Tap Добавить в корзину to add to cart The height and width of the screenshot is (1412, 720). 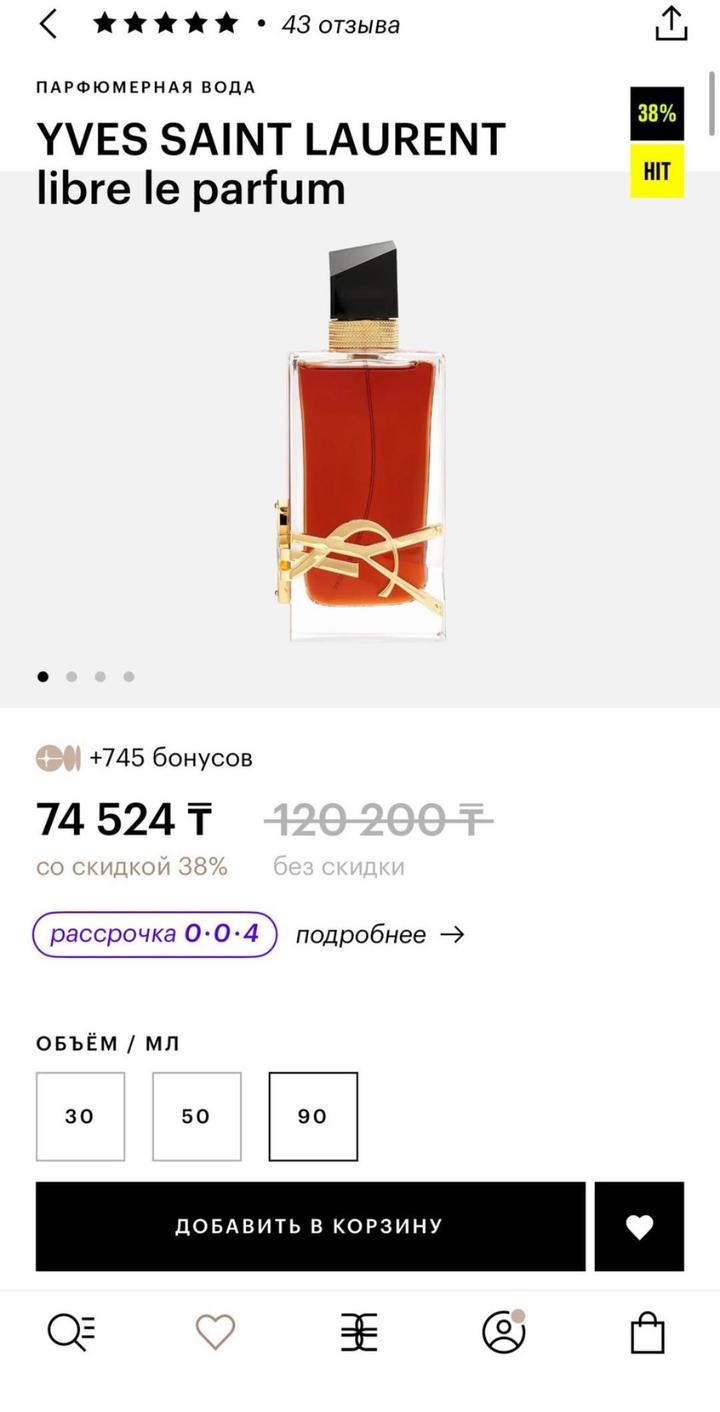311,1226
